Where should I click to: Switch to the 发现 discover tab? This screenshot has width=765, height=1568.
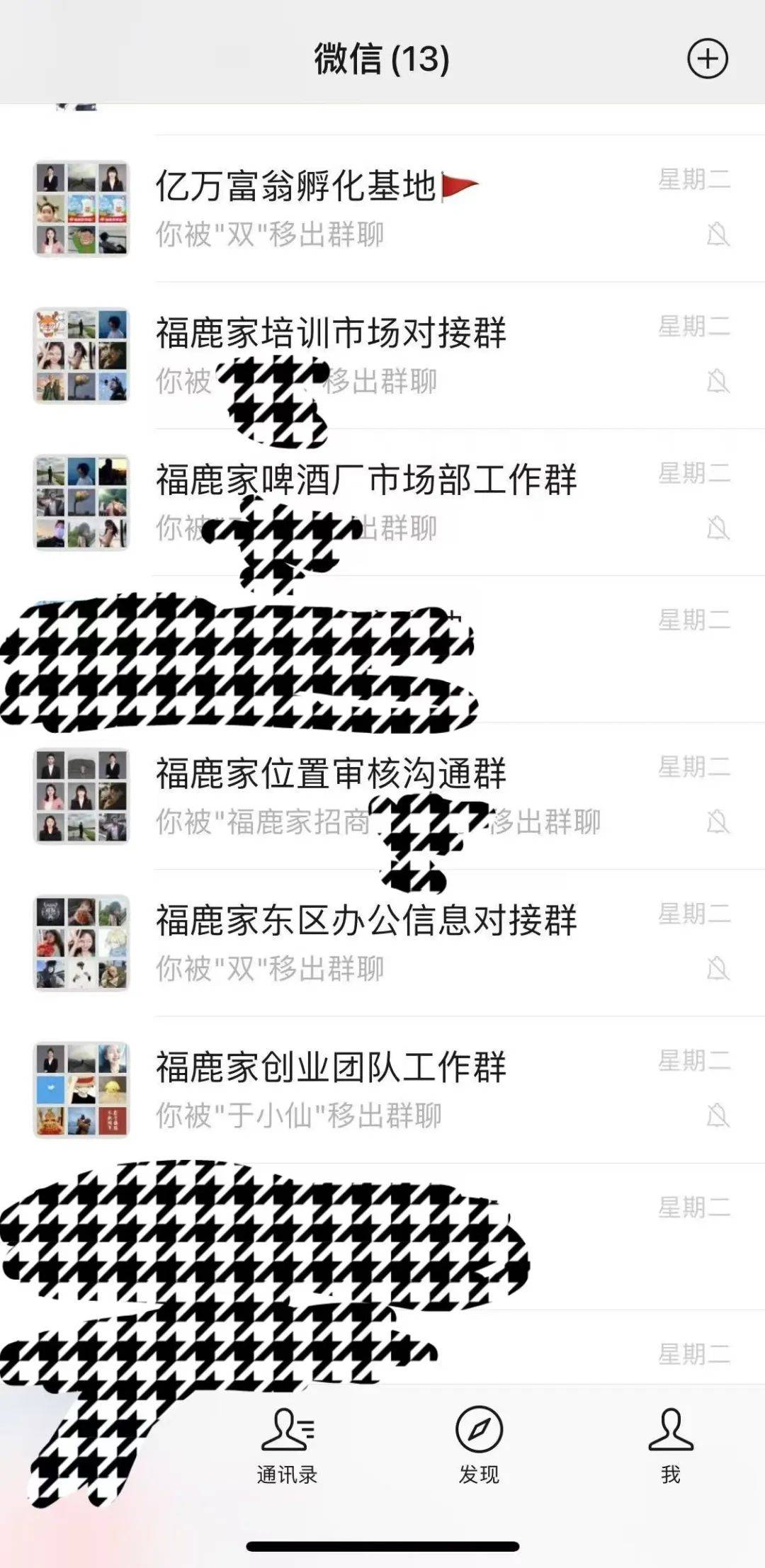[x=479, y=1446]
